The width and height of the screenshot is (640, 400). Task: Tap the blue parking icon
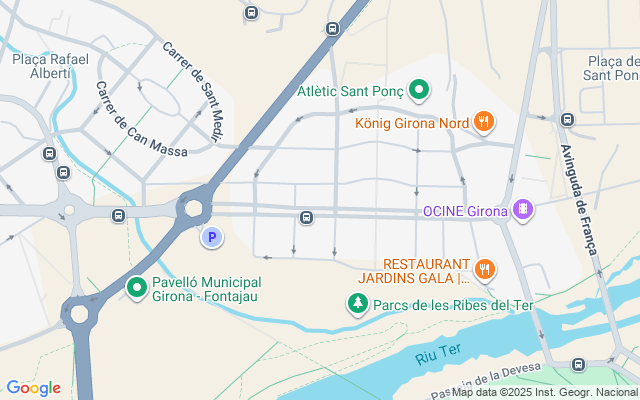[211, 237]
